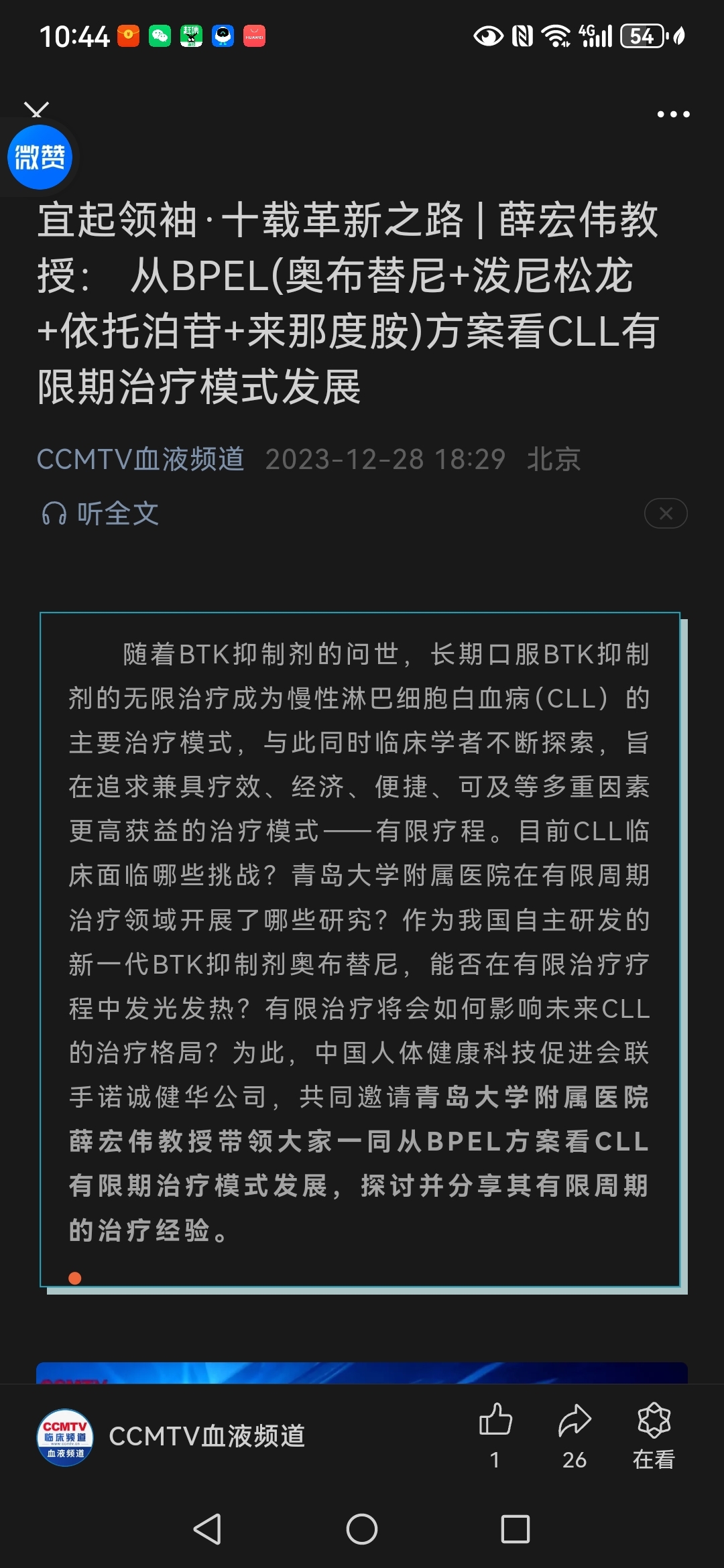This screenshot has height=1568, width=724.
Task: Close the article page
Action: 36,109
